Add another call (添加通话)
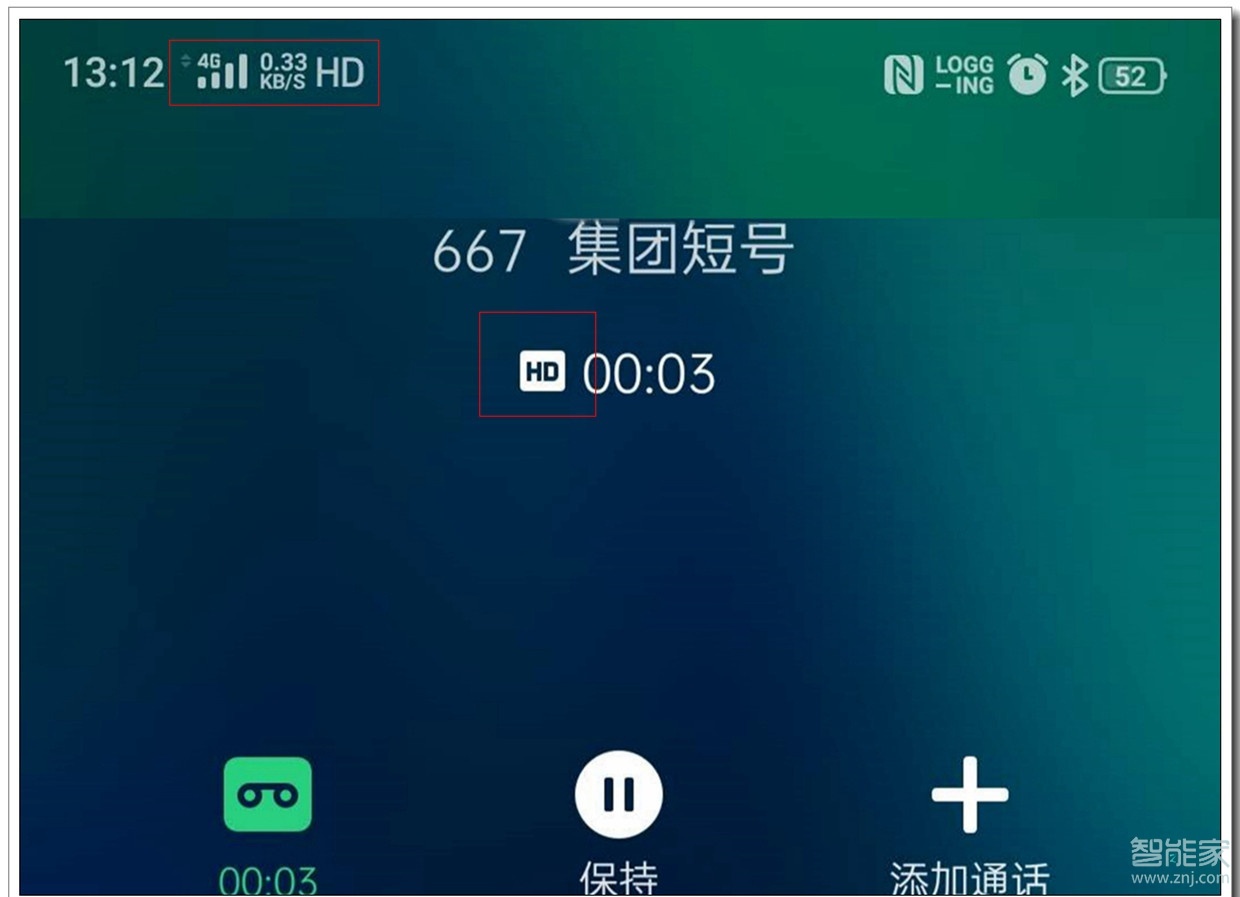Screen dimensions: 1240x897 [x=969, y=795]
